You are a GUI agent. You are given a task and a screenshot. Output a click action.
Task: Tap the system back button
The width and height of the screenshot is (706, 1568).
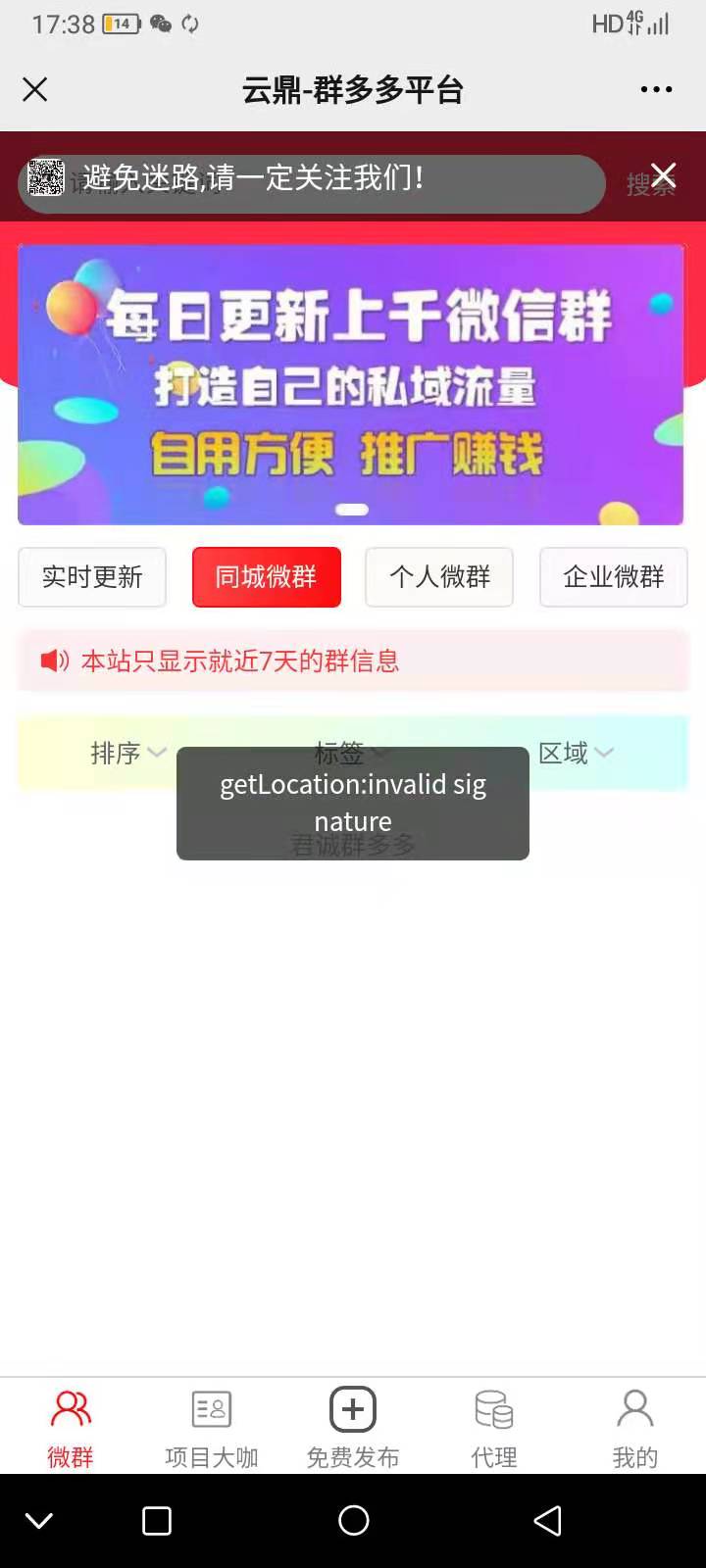click(x=547, y=1521)
